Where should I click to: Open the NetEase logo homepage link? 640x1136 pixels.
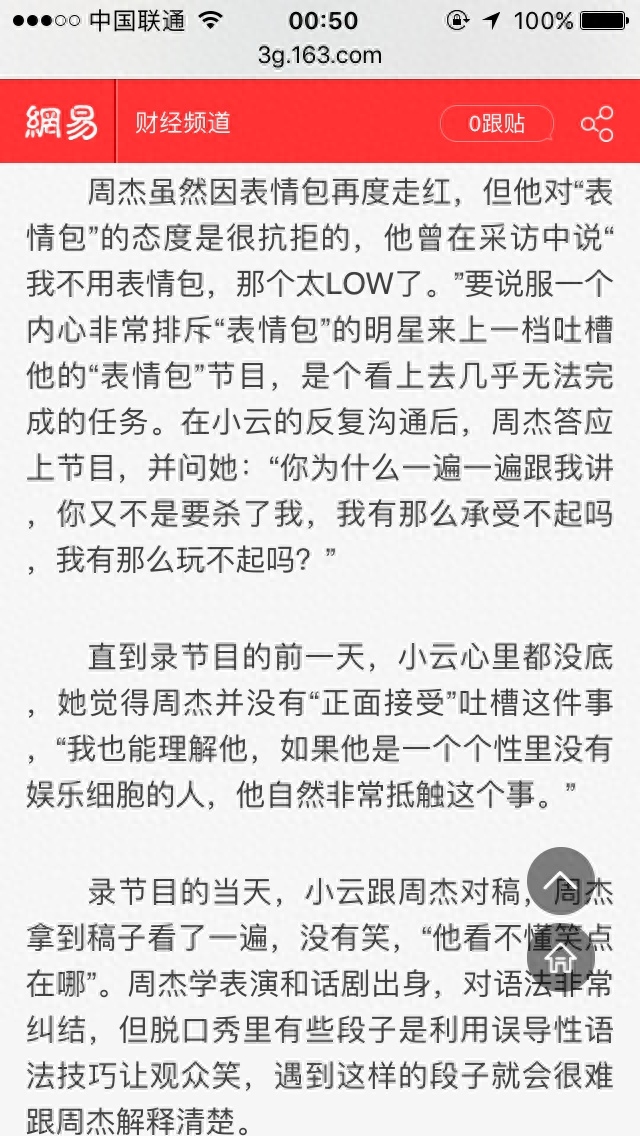coord(61,123)
